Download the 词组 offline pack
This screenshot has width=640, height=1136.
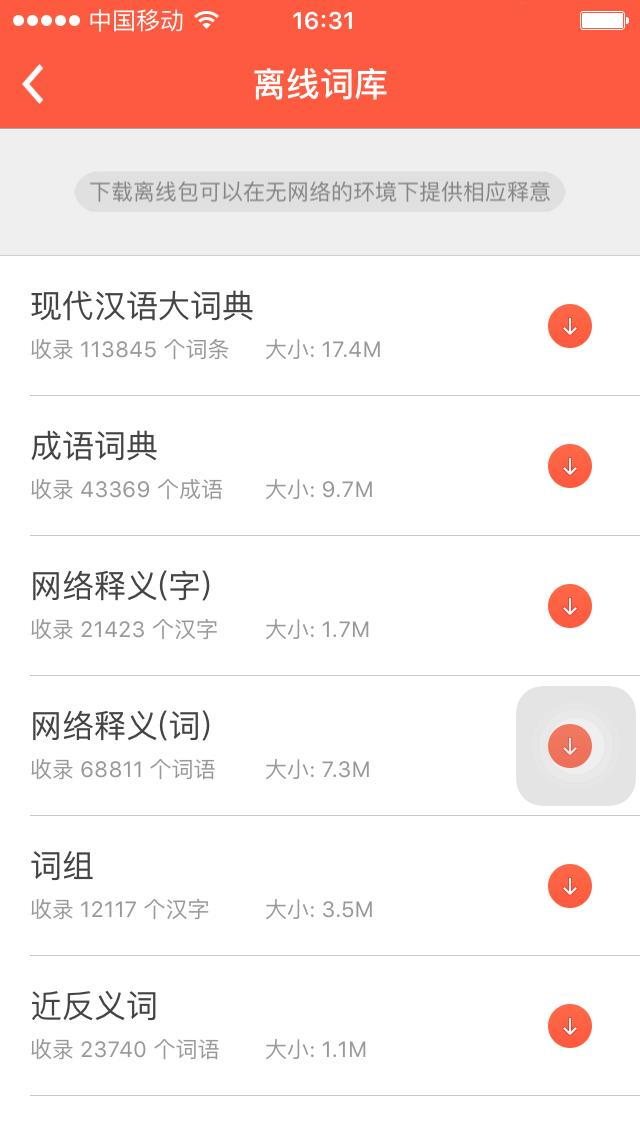point(570,886)
